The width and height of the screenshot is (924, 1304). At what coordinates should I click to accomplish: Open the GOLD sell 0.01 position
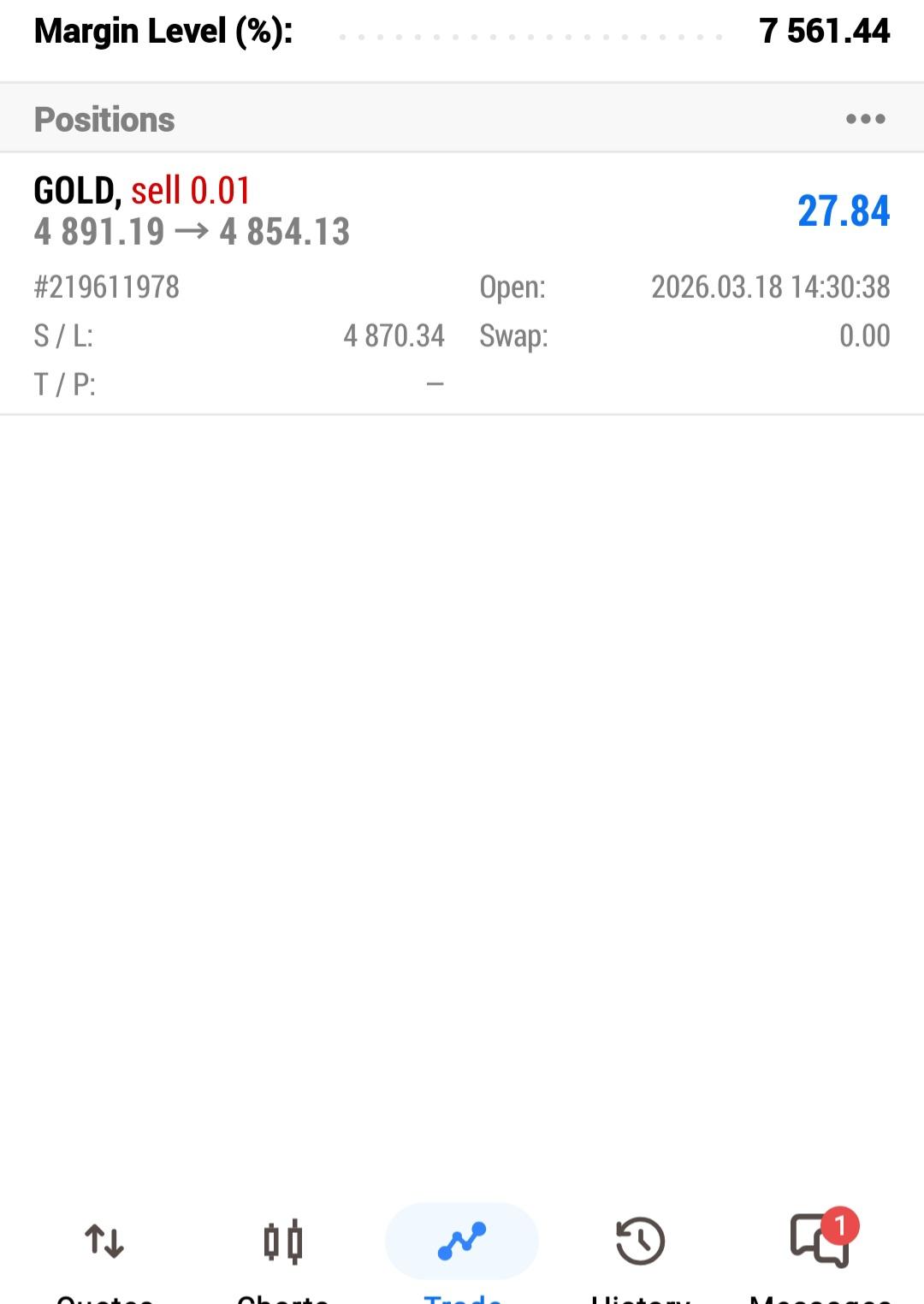[462, 284]
